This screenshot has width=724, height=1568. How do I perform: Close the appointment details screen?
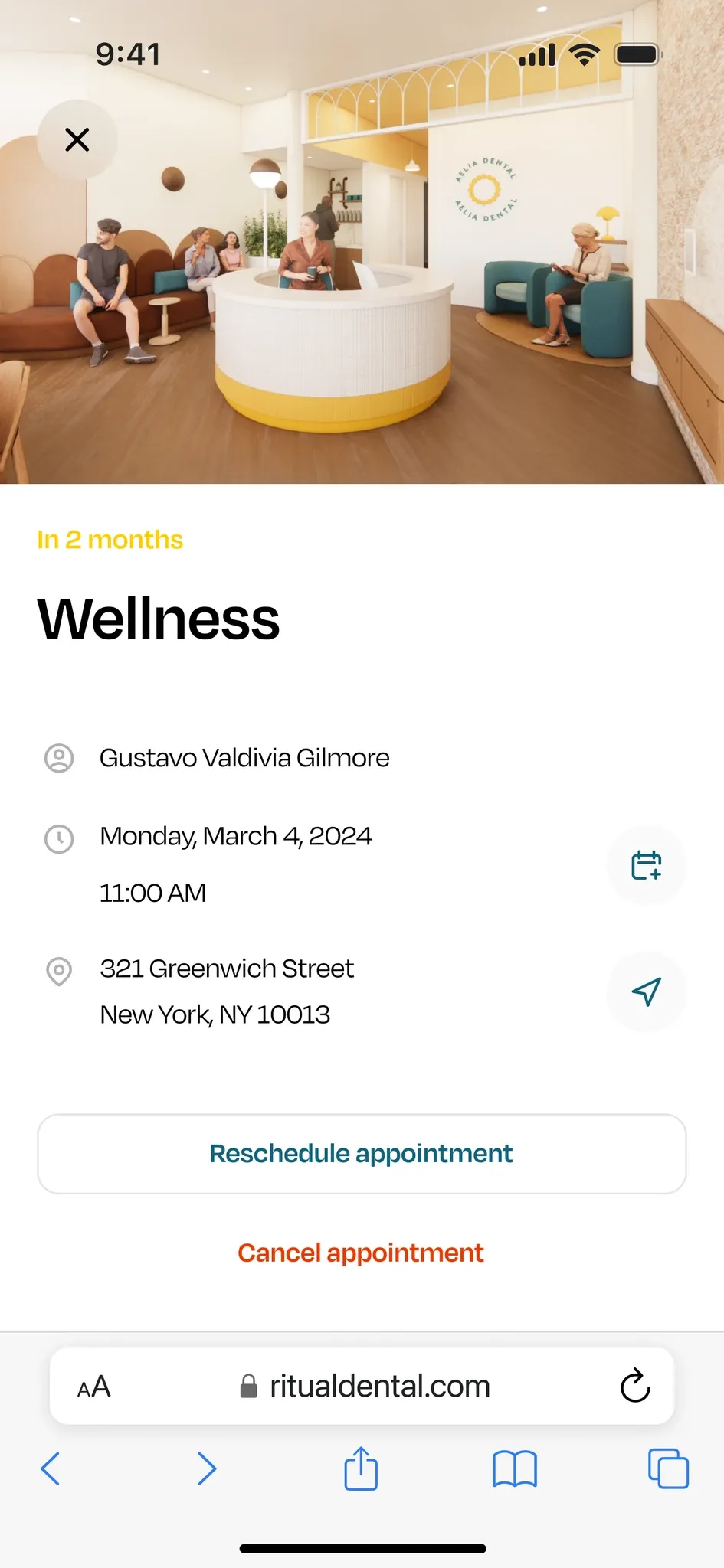77,139
